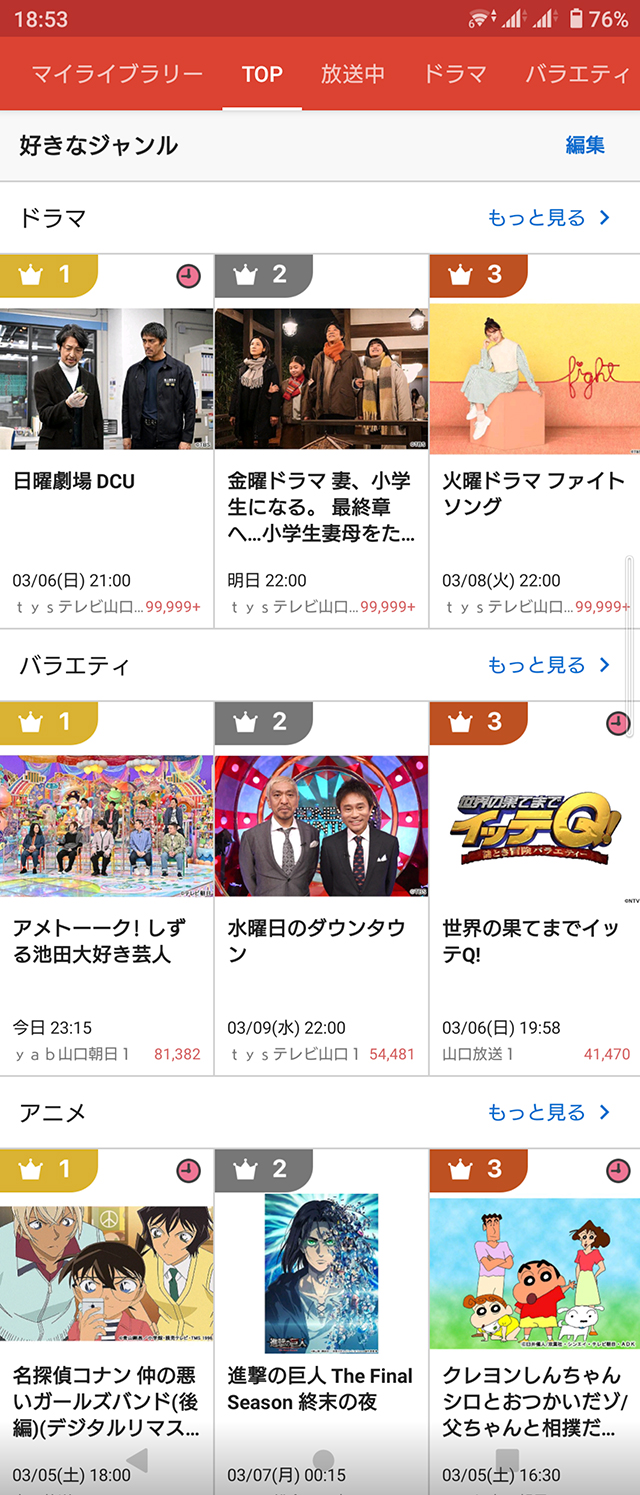Open 世界の果てまでイッテQ! card
This screenshot has width=640, height=1495.
click(x=535, y=887)
